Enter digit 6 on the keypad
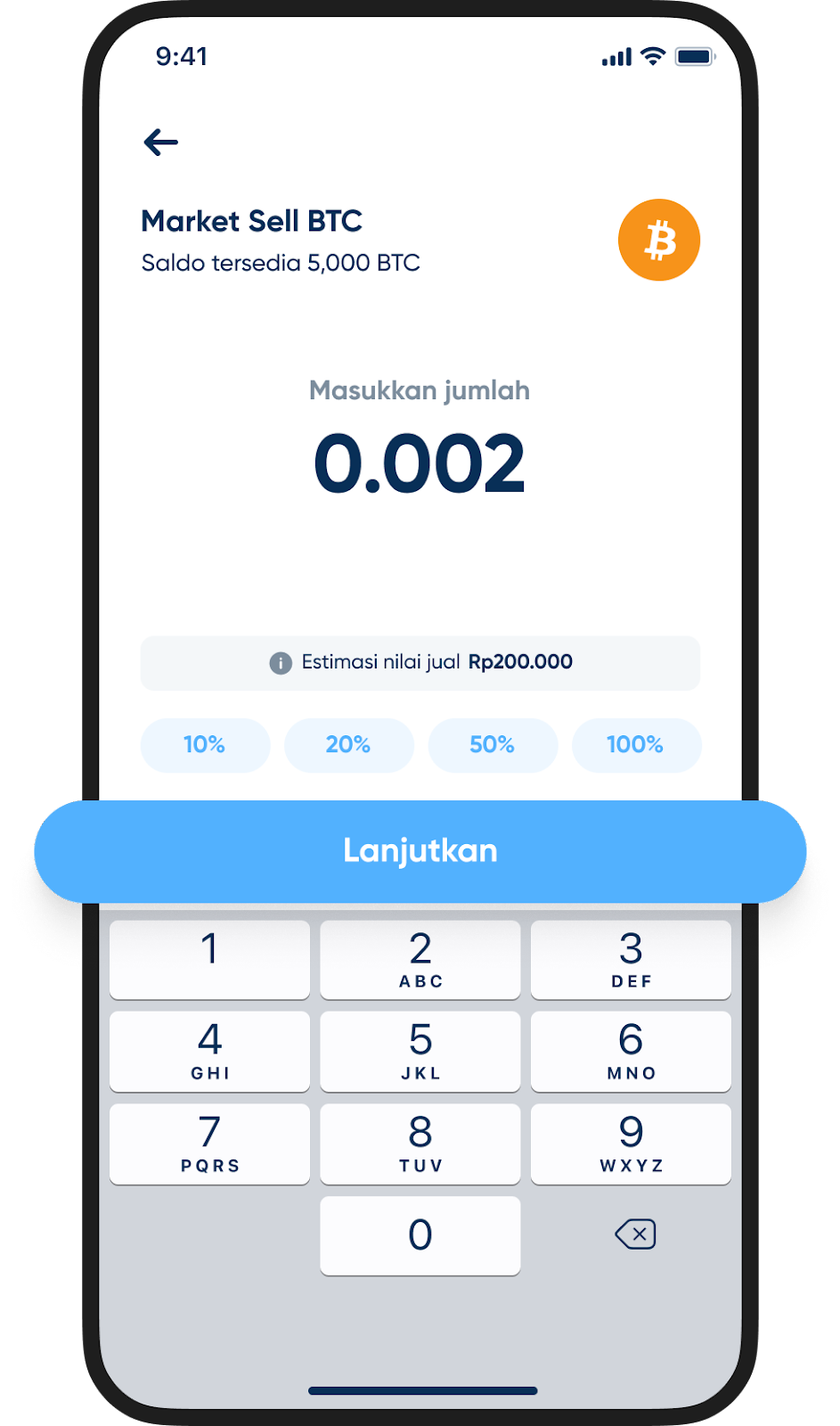The width and height of the screenshot is (840, 1426). click(x=631, y=1052)
